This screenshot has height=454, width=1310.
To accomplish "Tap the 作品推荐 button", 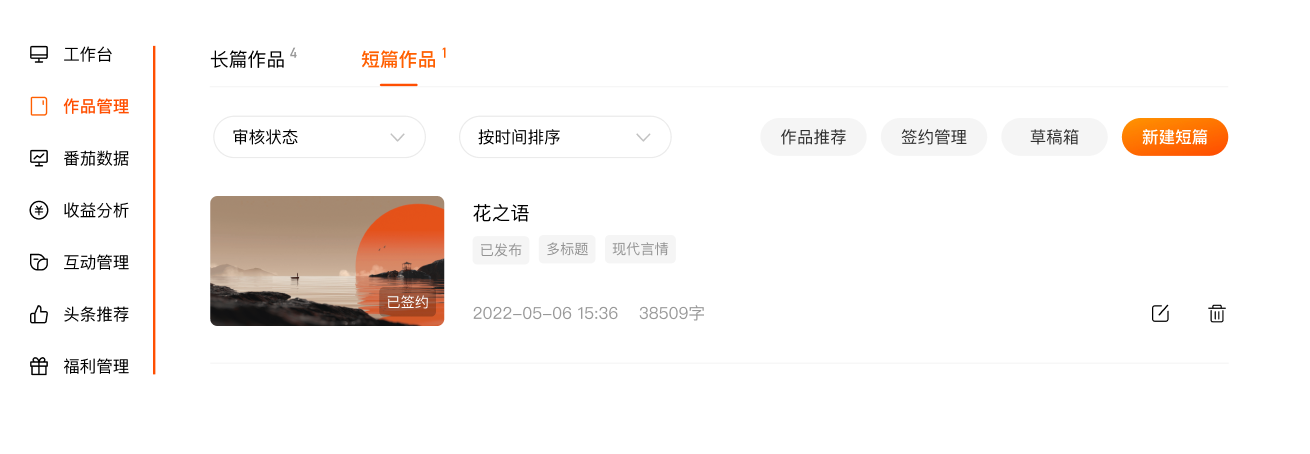I will click(x=813, y=137).
